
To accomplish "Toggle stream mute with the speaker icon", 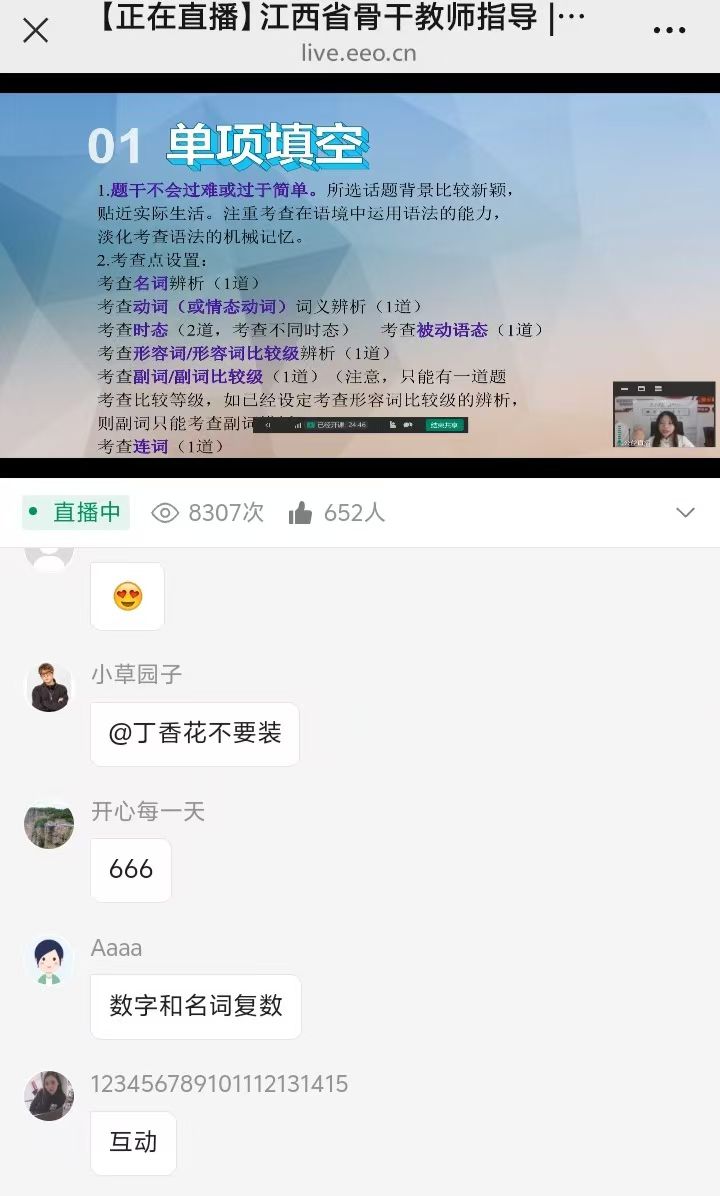I will pos(268,425).
